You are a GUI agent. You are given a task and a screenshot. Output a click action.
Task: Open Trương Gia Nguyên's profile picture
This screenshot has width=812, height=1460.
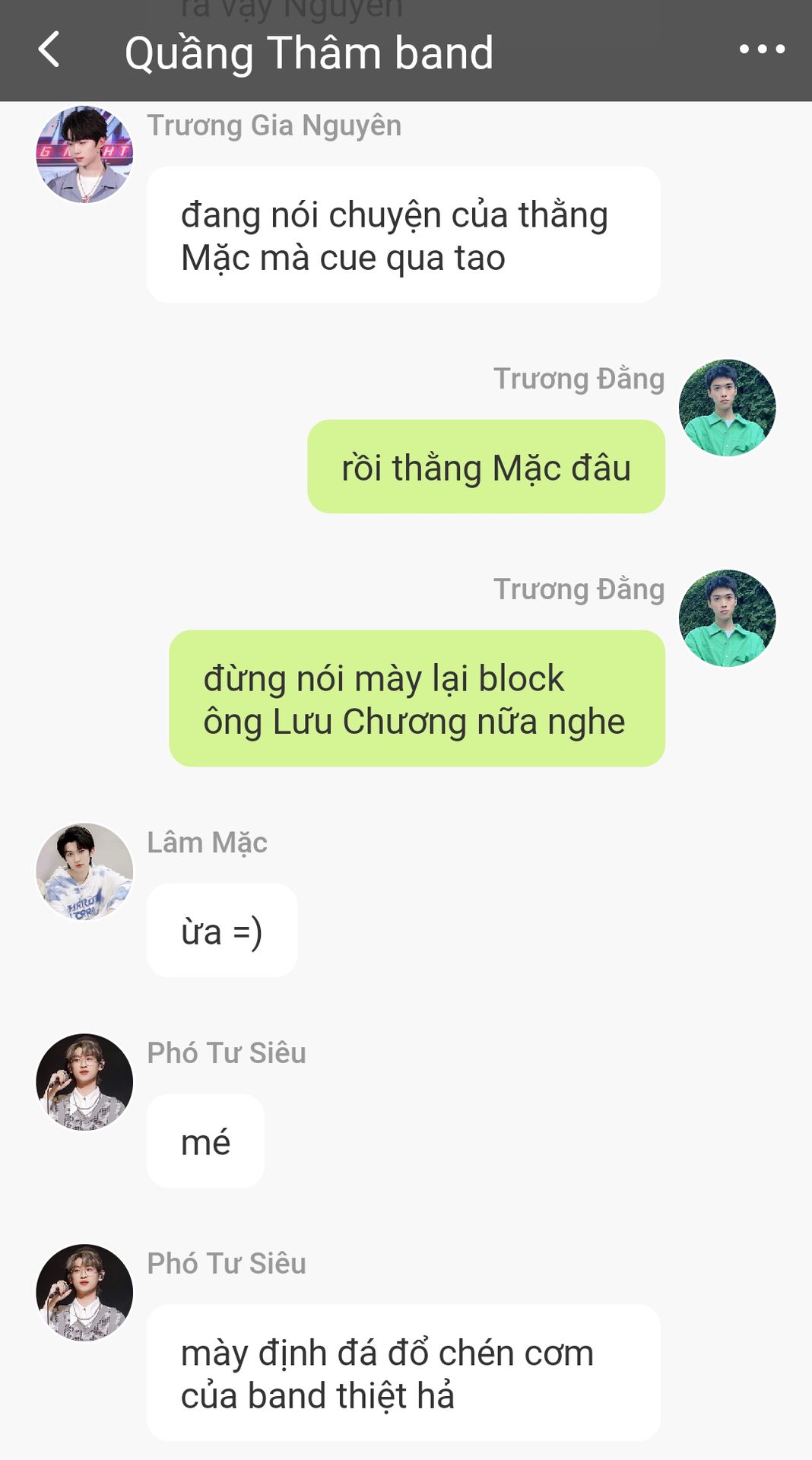pyautogui.click(x=84, y=154)
